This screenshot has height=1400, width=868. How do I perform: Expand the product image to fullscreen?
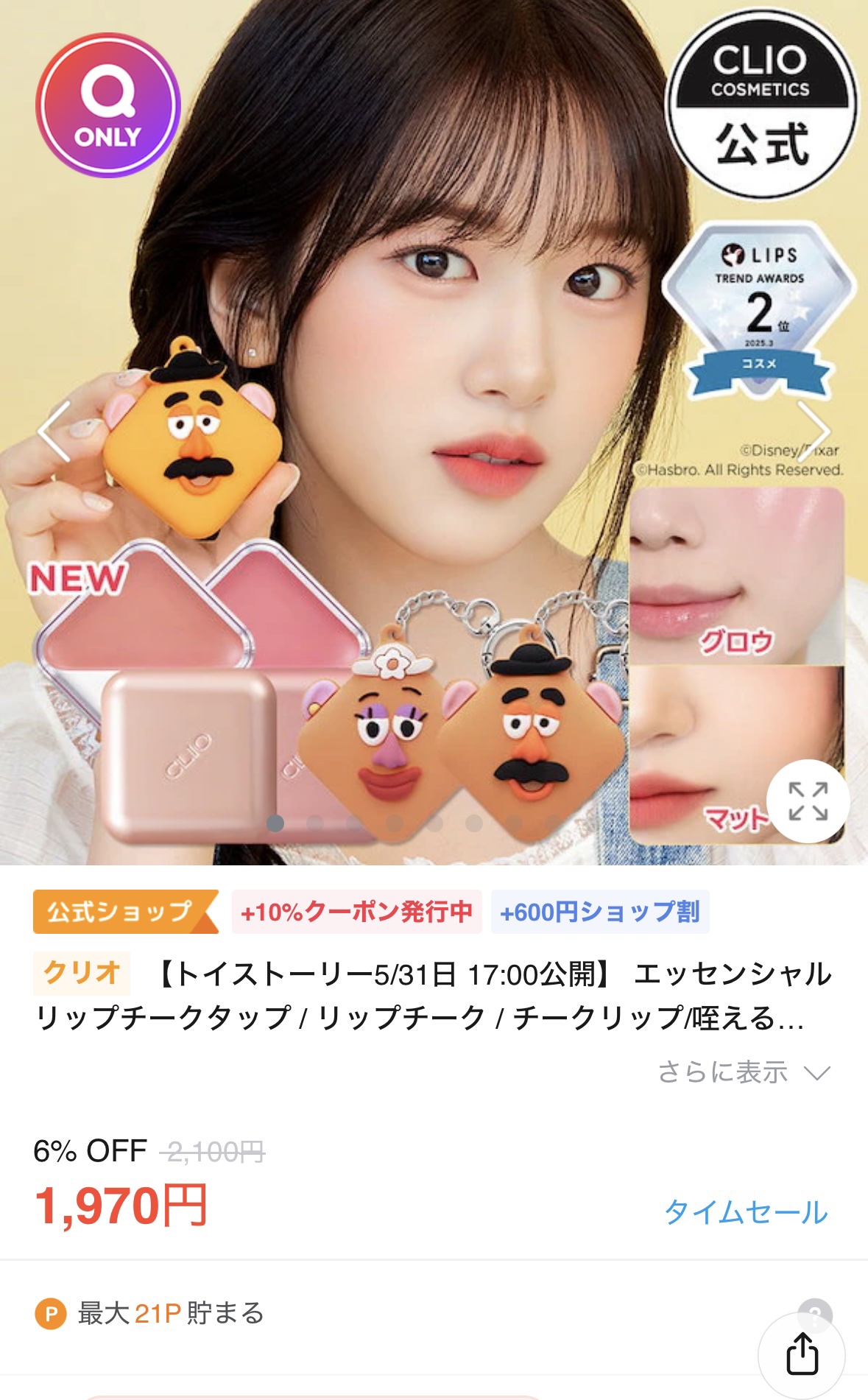coord(808,801)
